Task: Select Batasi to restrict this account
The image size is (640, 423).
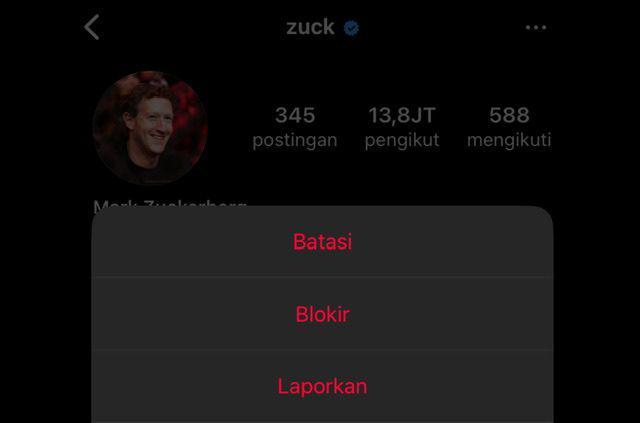Action: click(322, 242)
